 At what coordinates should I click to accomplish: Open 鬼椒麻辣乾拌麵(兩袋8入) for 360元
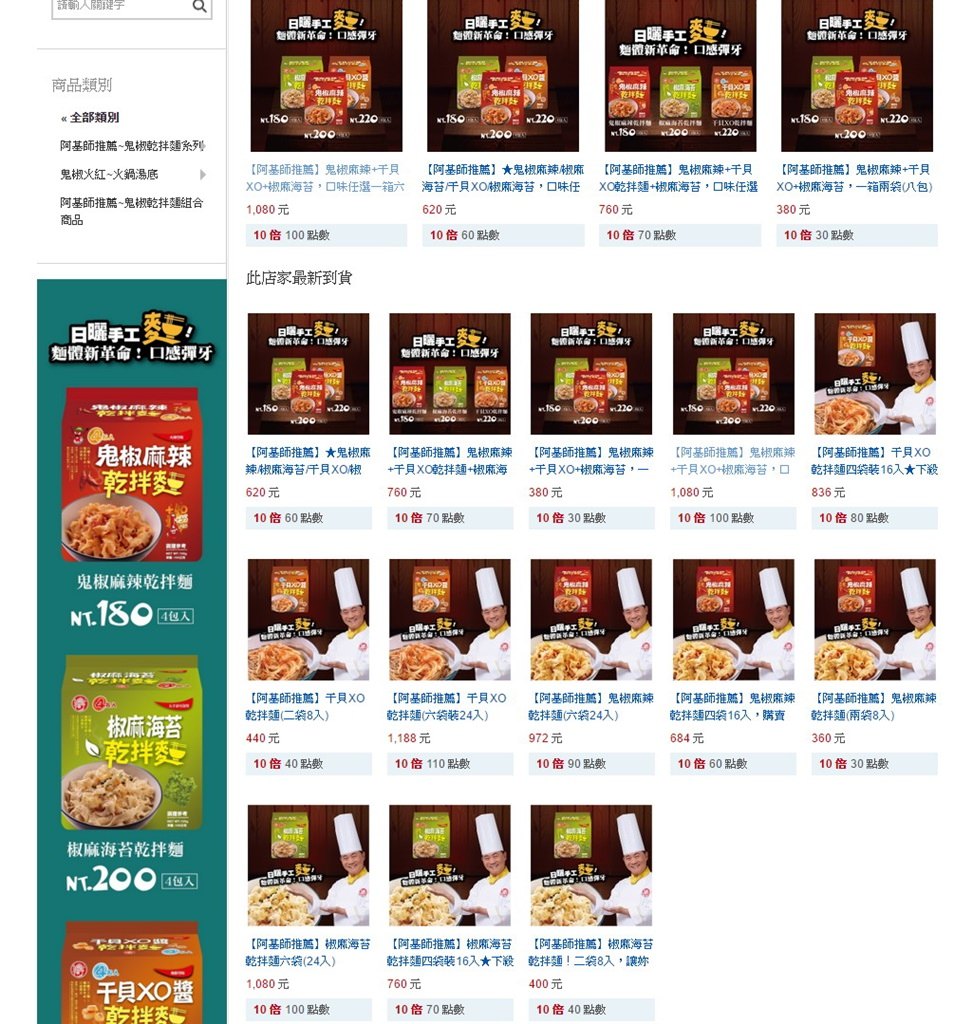click(x=874, y=706)
